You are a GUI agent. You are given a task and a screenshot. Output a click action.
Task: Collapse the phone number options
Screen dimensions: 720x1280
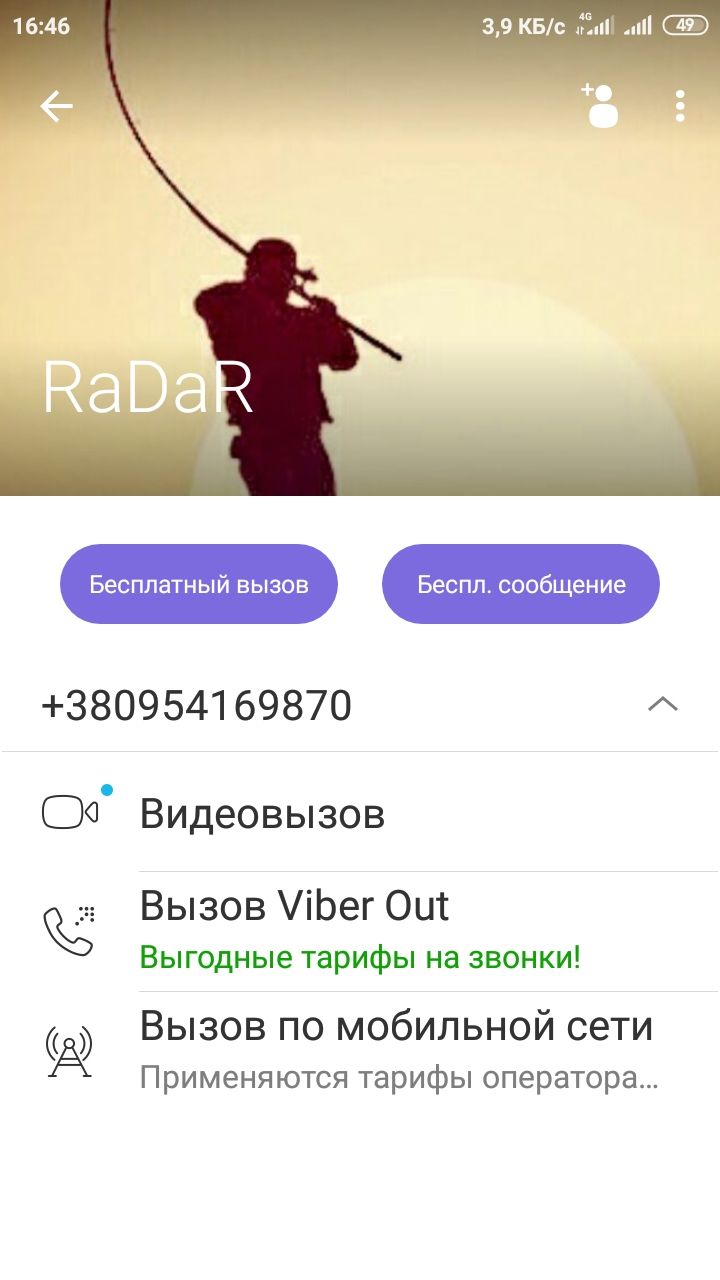(662, 705)
